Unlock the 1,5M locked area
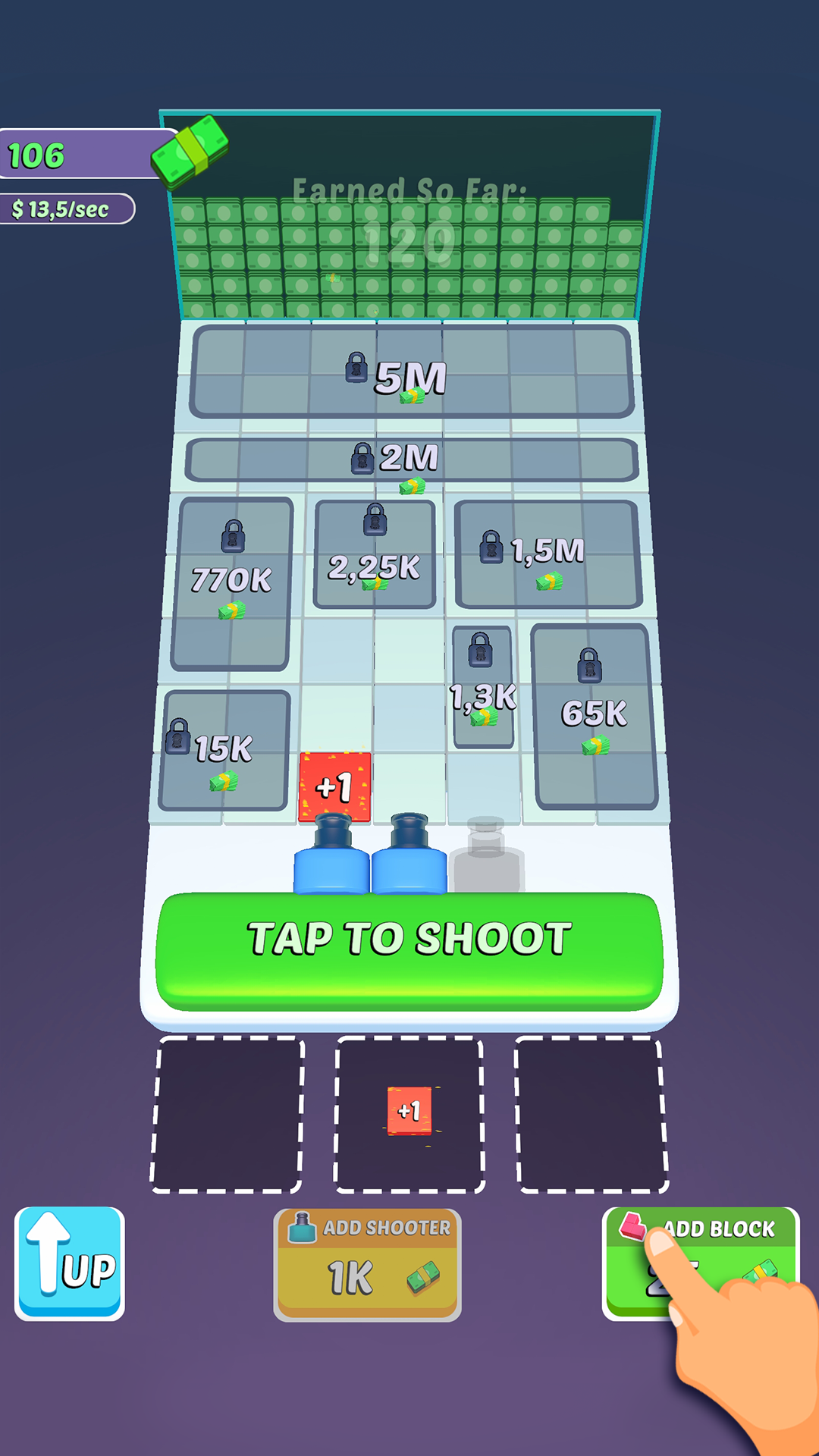Screen dimensions: 819x1456 (547, 555)
